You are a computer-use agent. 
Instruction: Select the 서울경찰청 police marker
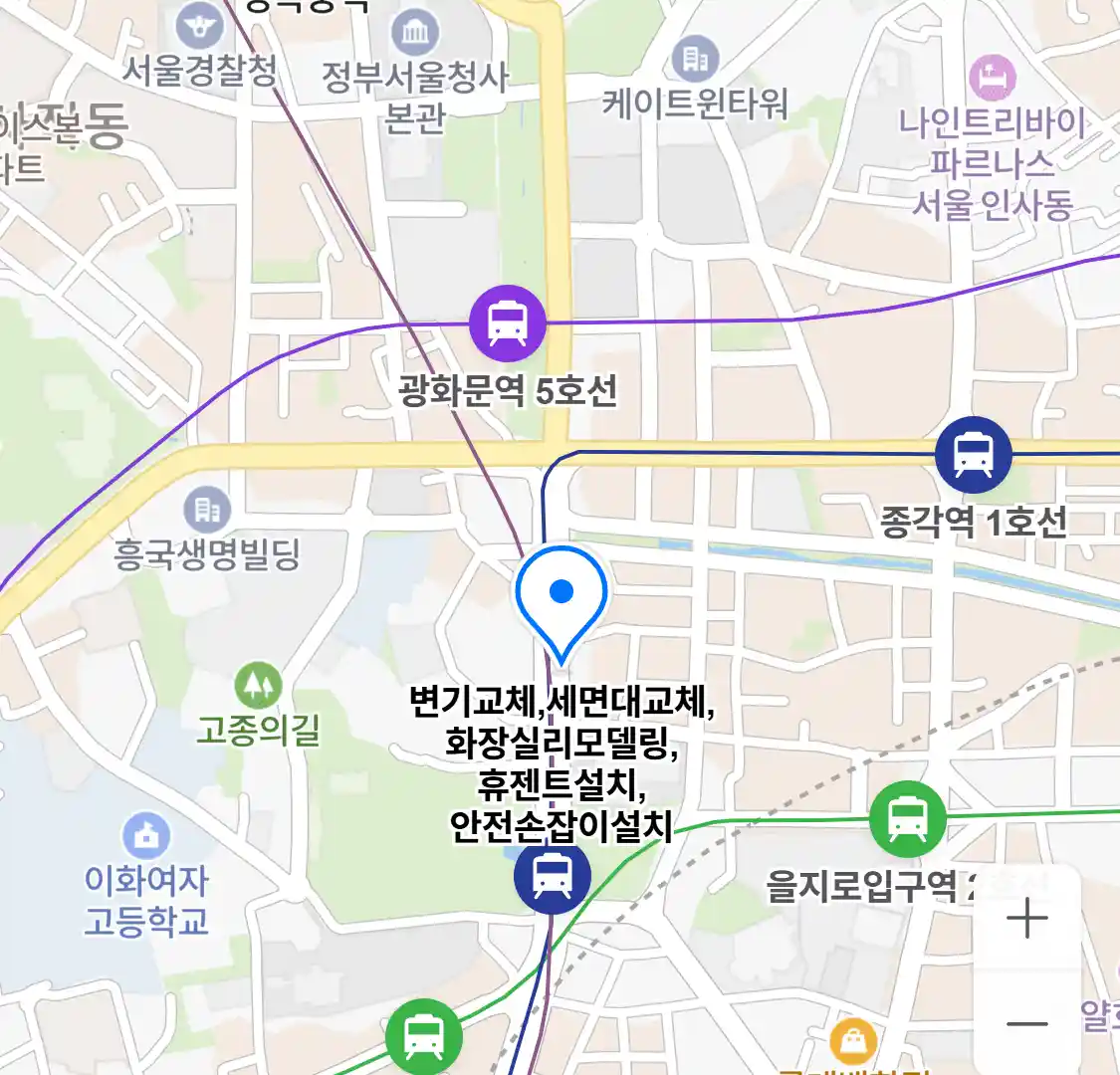(x=200, y=26)
